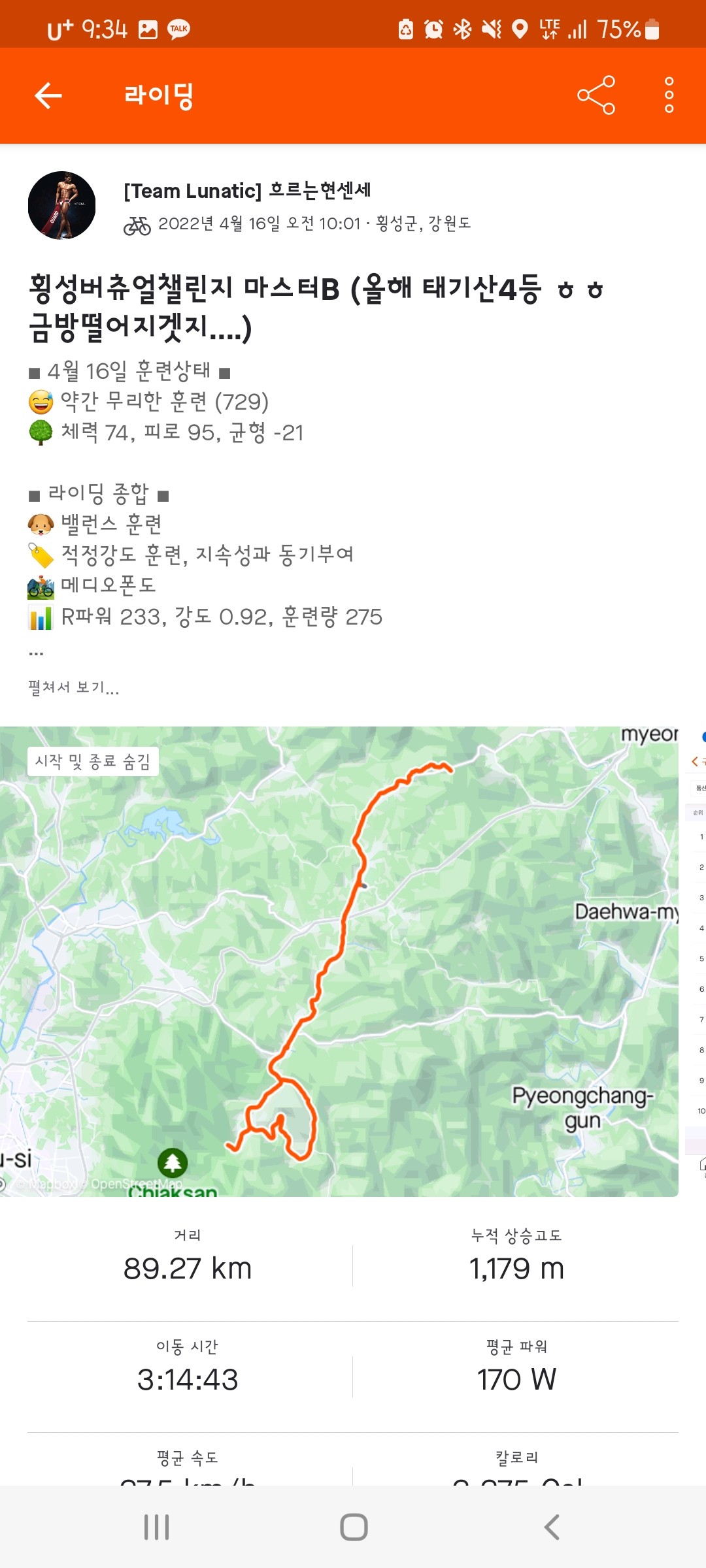The height and width of the screenshot is (1568, 706).
Task: Tap the system home button
Action: (354, 1527)
